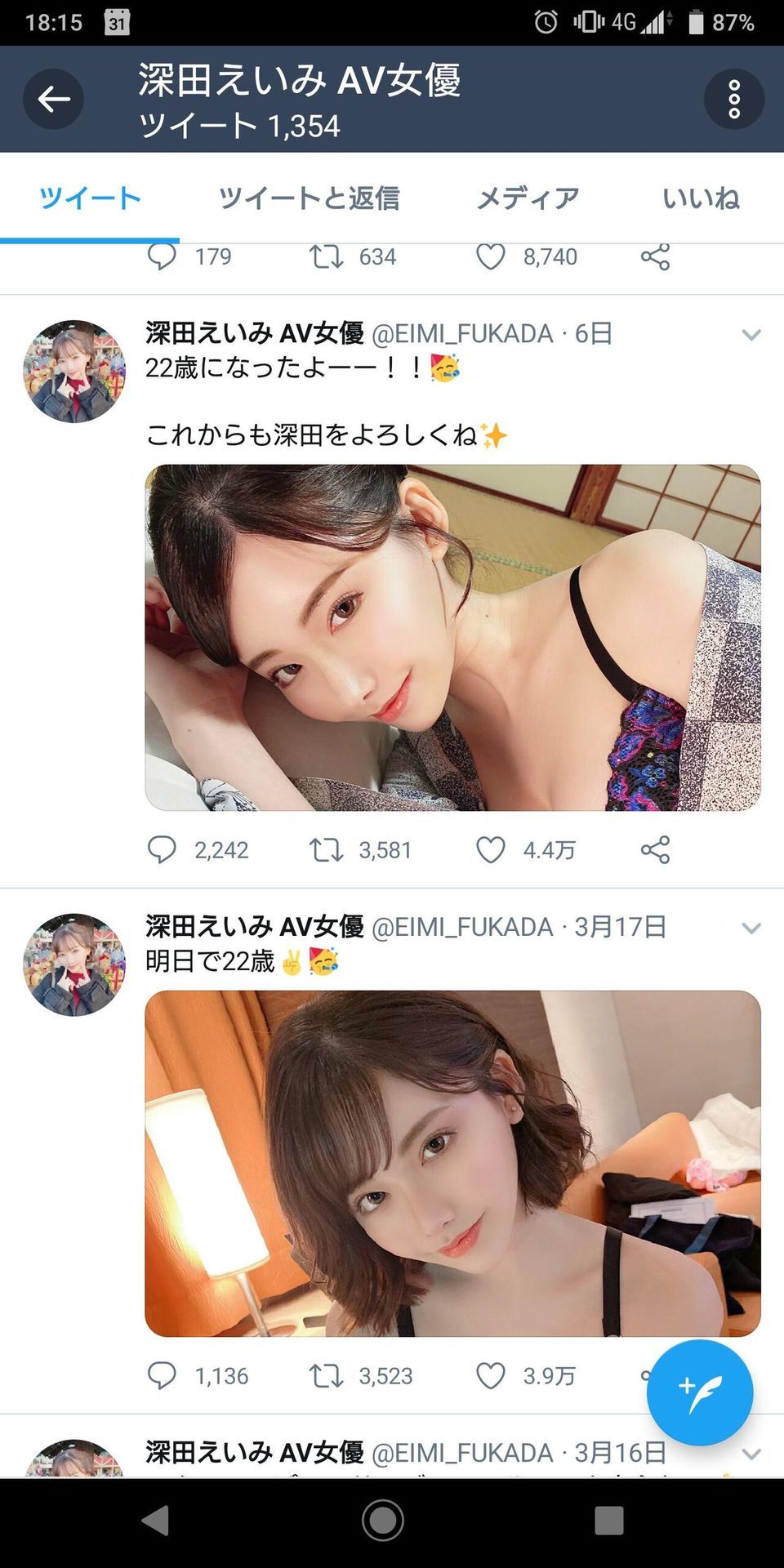Like the 明日で22歳 tweet

coord(491,1376)
